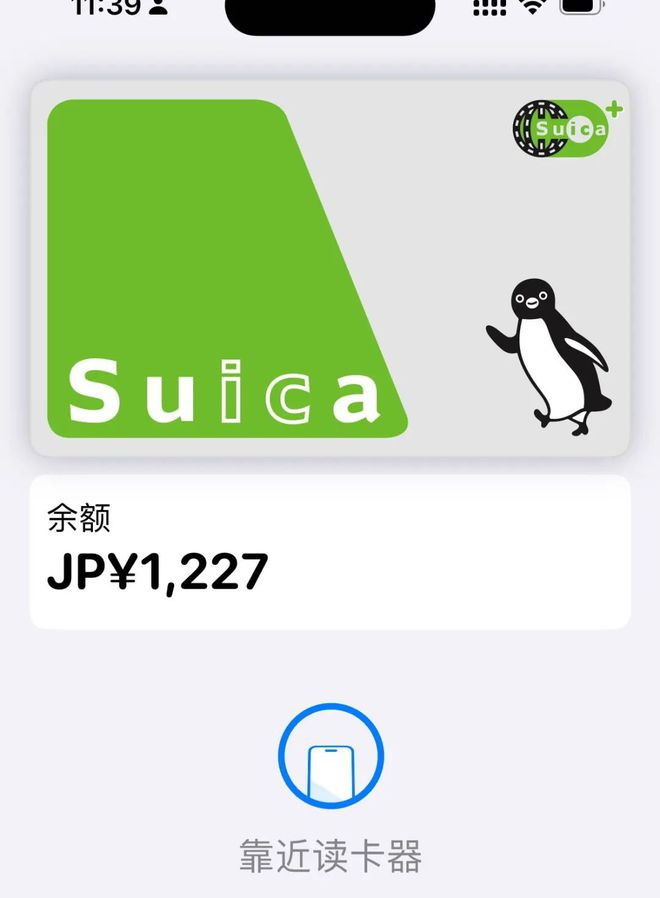The height and width of the screenshot is (898, 660).
Task: Open the Suica card details
Action: [x=330, y=268]
